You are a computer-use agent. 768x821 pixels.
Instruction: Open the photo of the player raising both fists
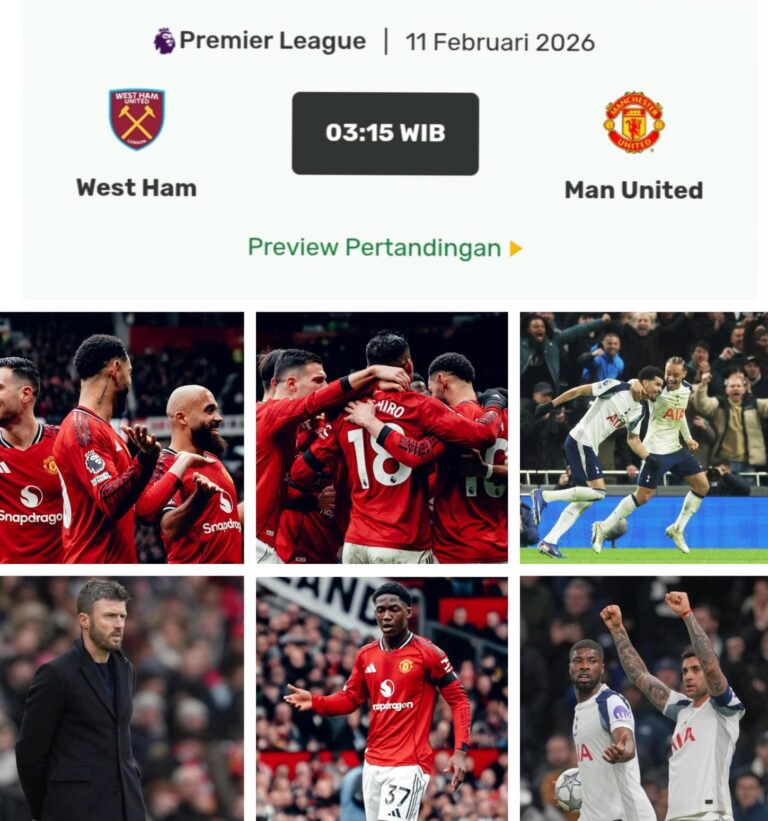click(643, 698)
